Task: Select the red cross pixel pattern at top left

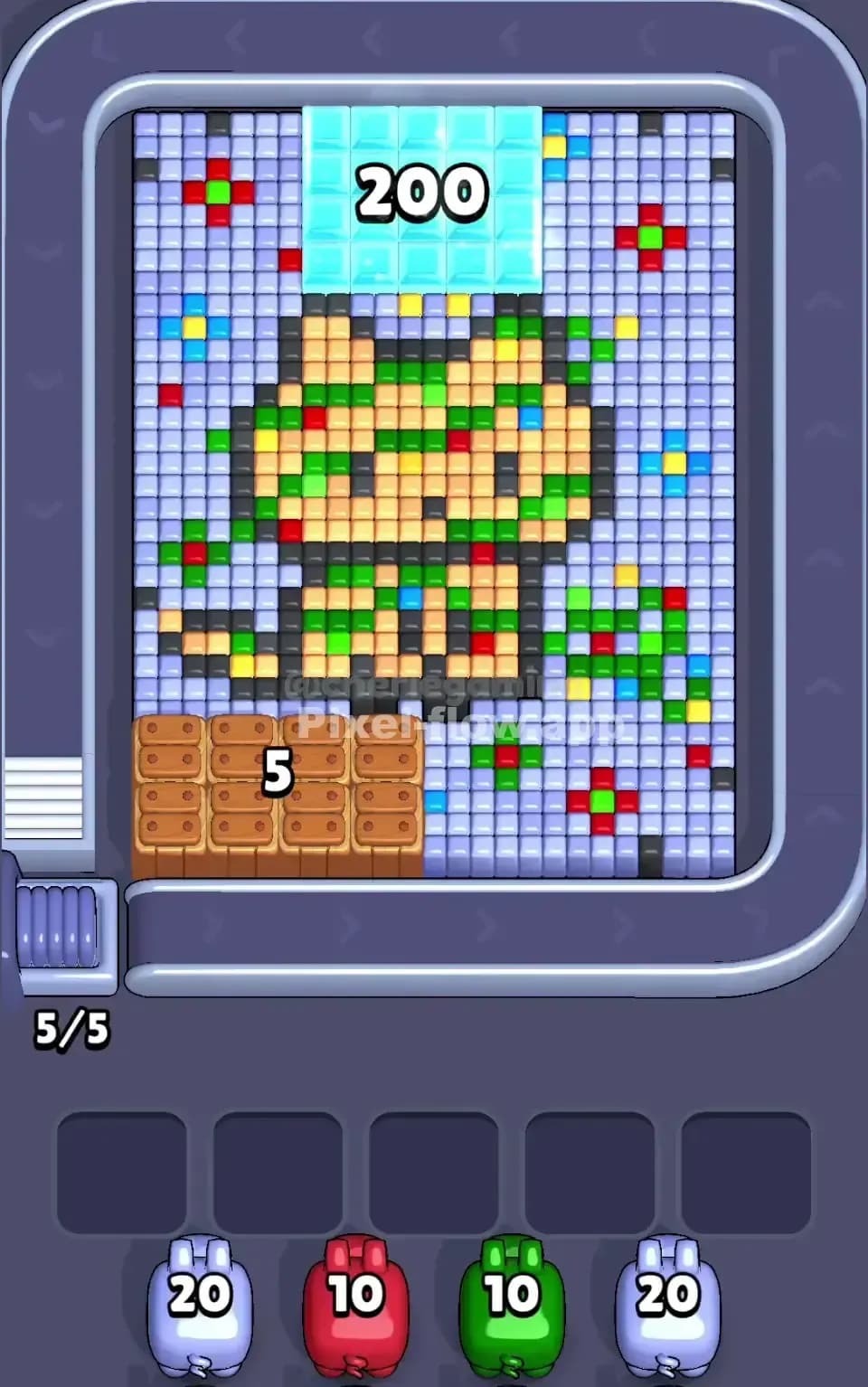Action: tap(217, 192)
